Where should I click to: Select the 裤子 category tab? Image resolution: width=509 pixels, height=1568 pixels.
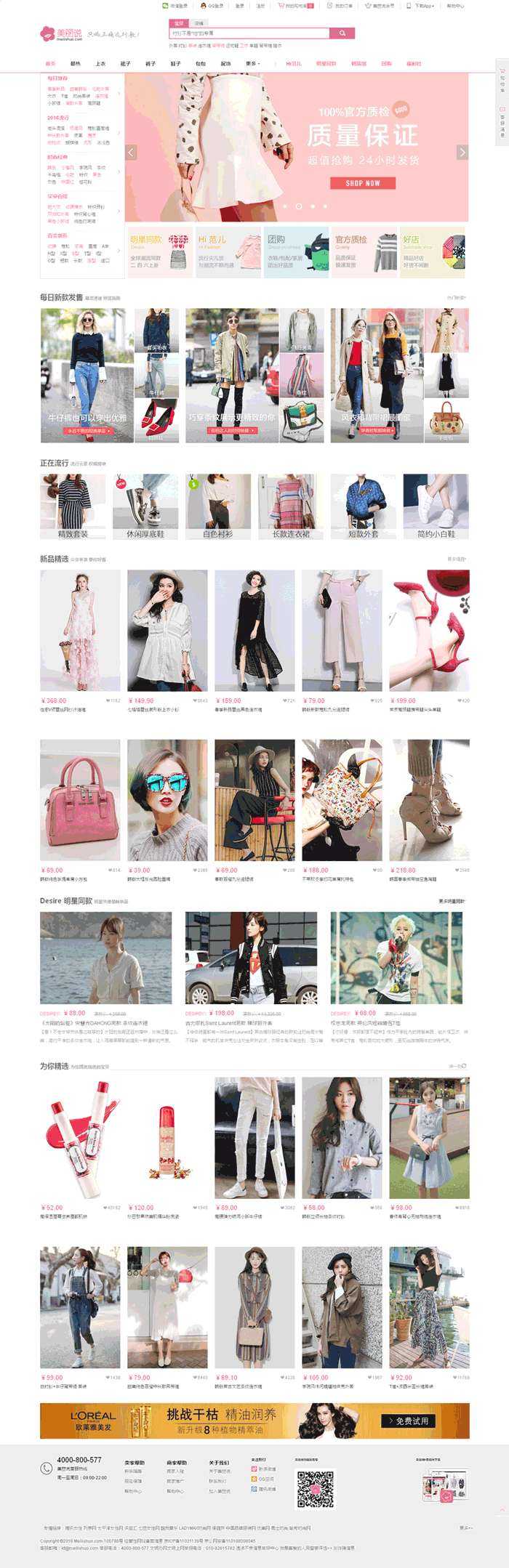click(x=151, y=64)
